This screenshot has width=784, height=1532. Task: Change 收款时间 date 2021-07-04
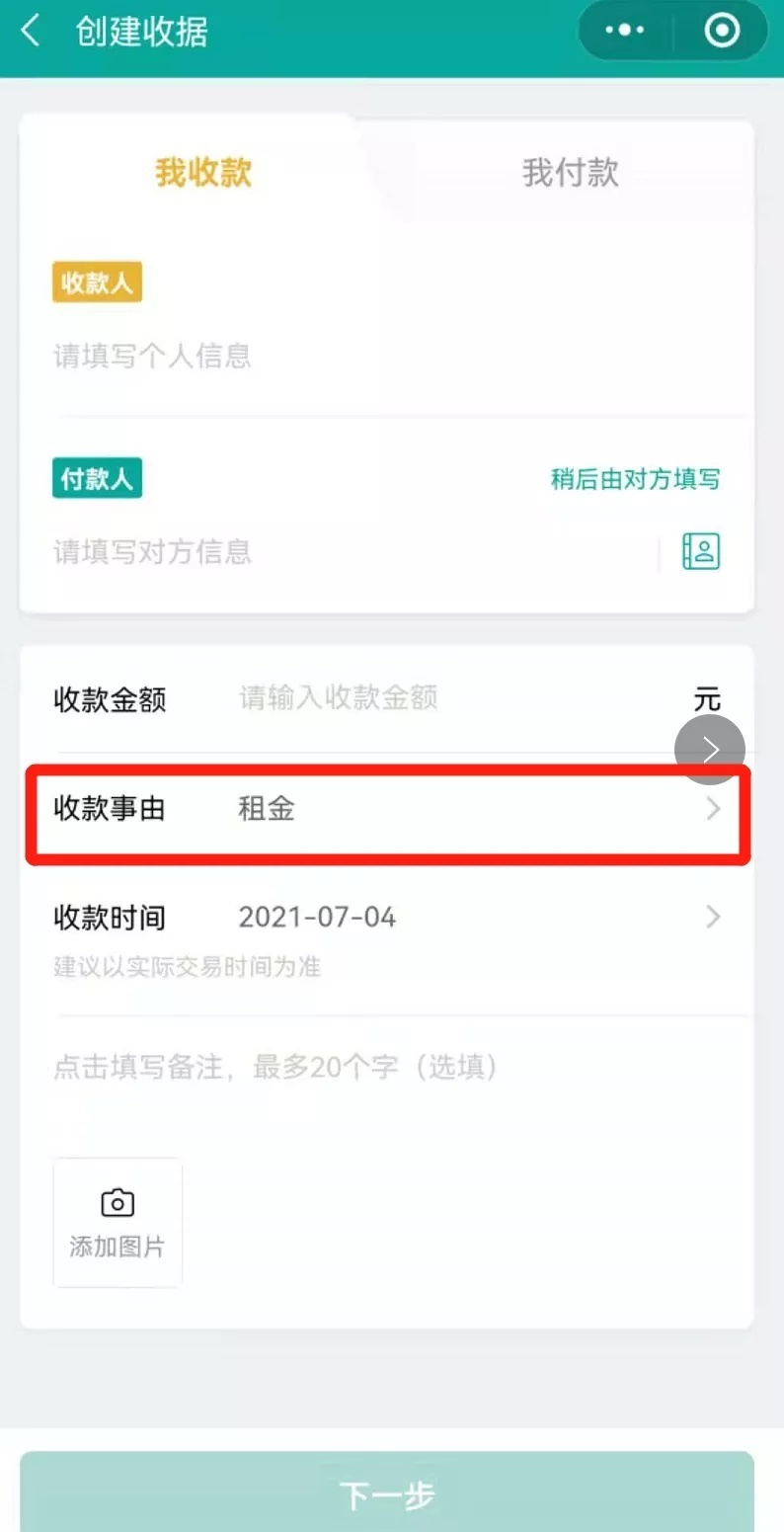387,918
